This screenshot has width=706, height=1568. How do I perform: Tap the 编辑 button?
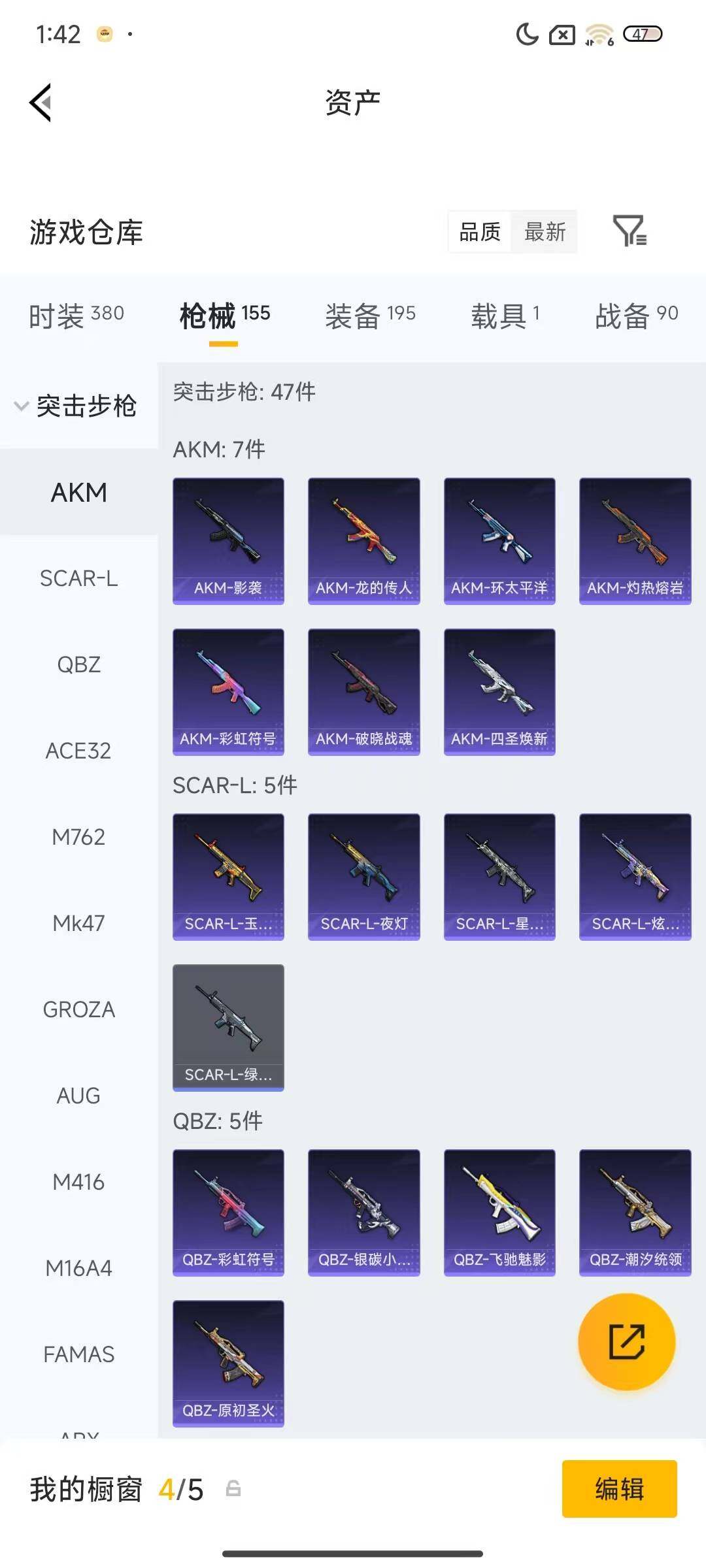pyautogui.click(x=619, y=1489)
